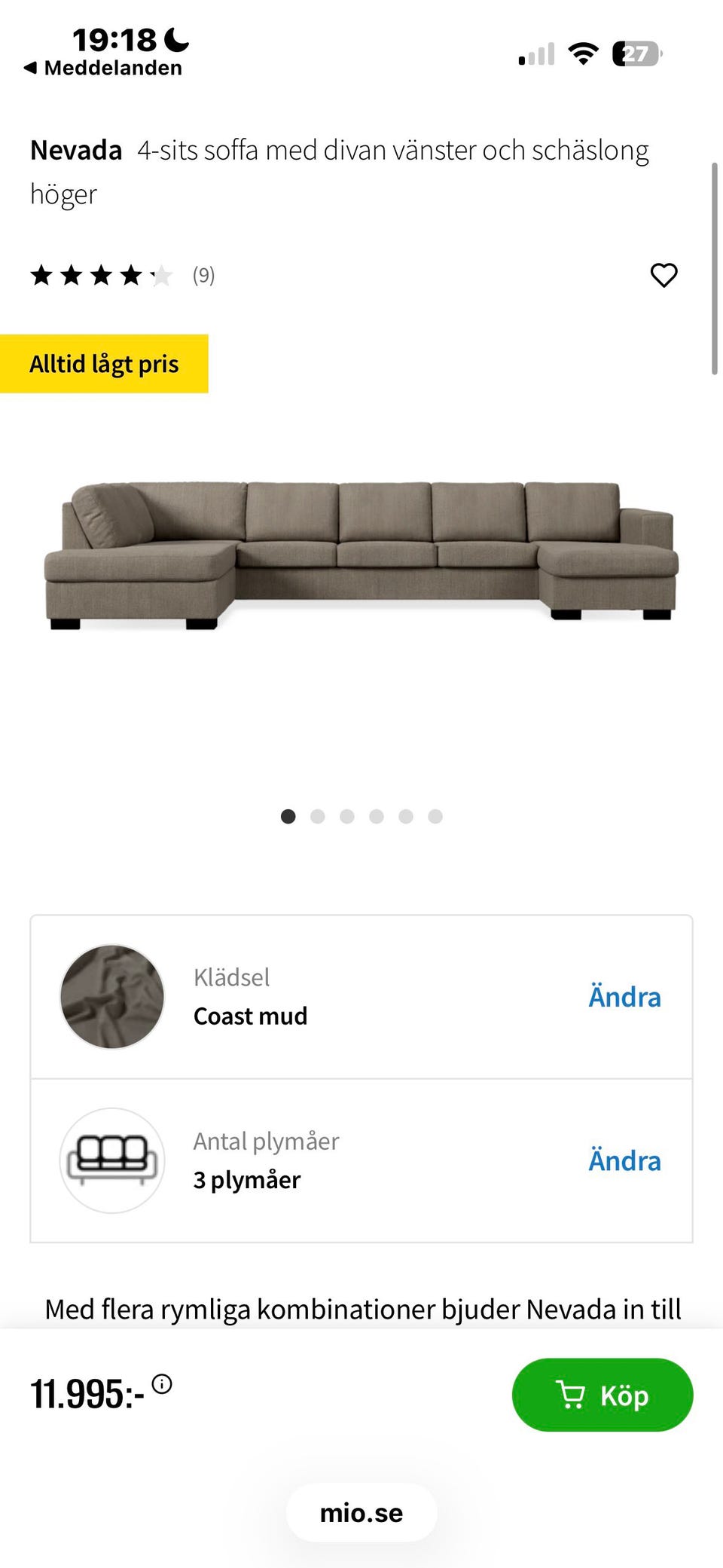Activate the first filled carousel dot
723x1568 pixels.
[x=288, y=816]
